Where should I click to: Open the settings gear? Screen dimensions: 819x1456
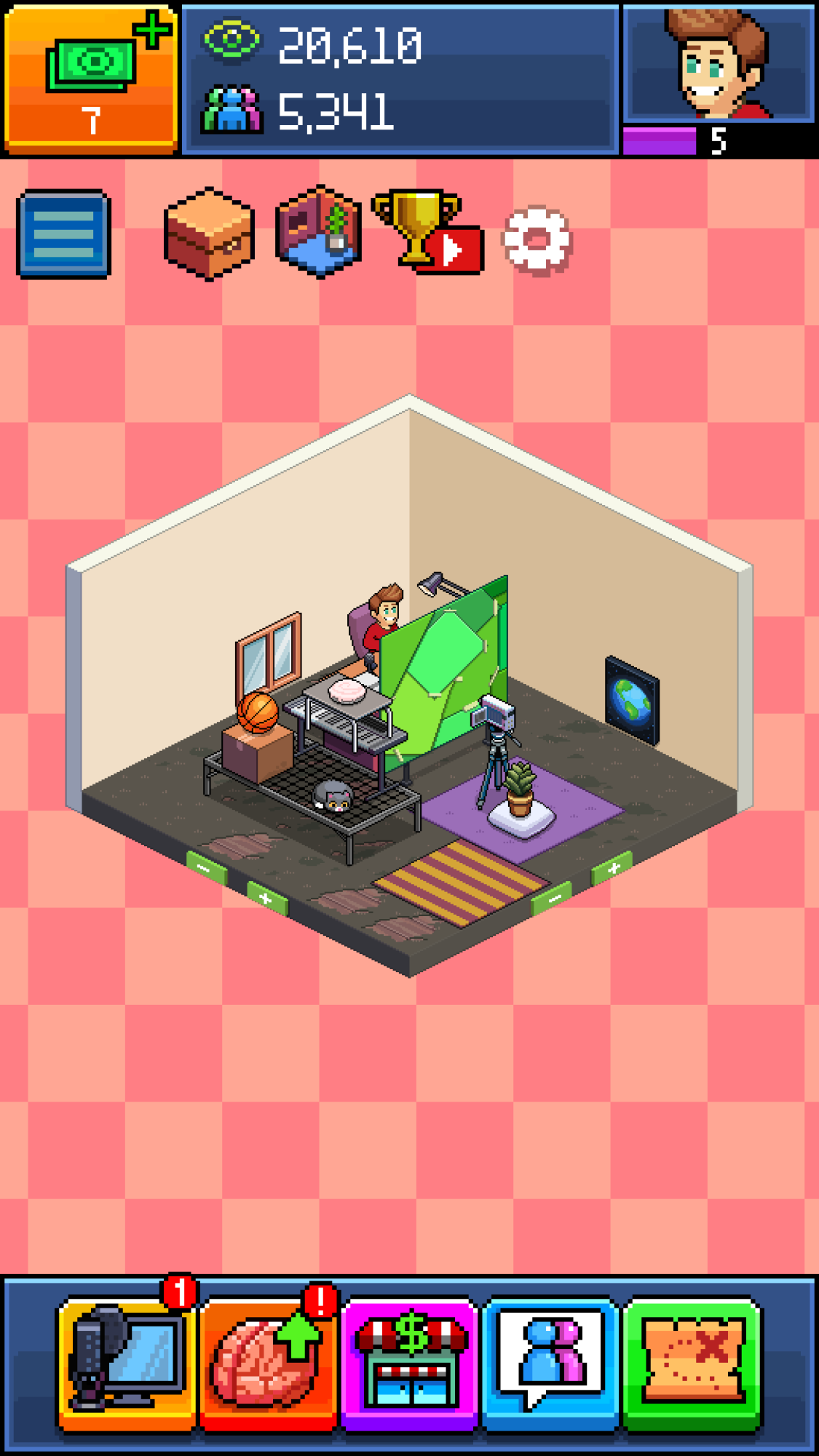[537, 240]
